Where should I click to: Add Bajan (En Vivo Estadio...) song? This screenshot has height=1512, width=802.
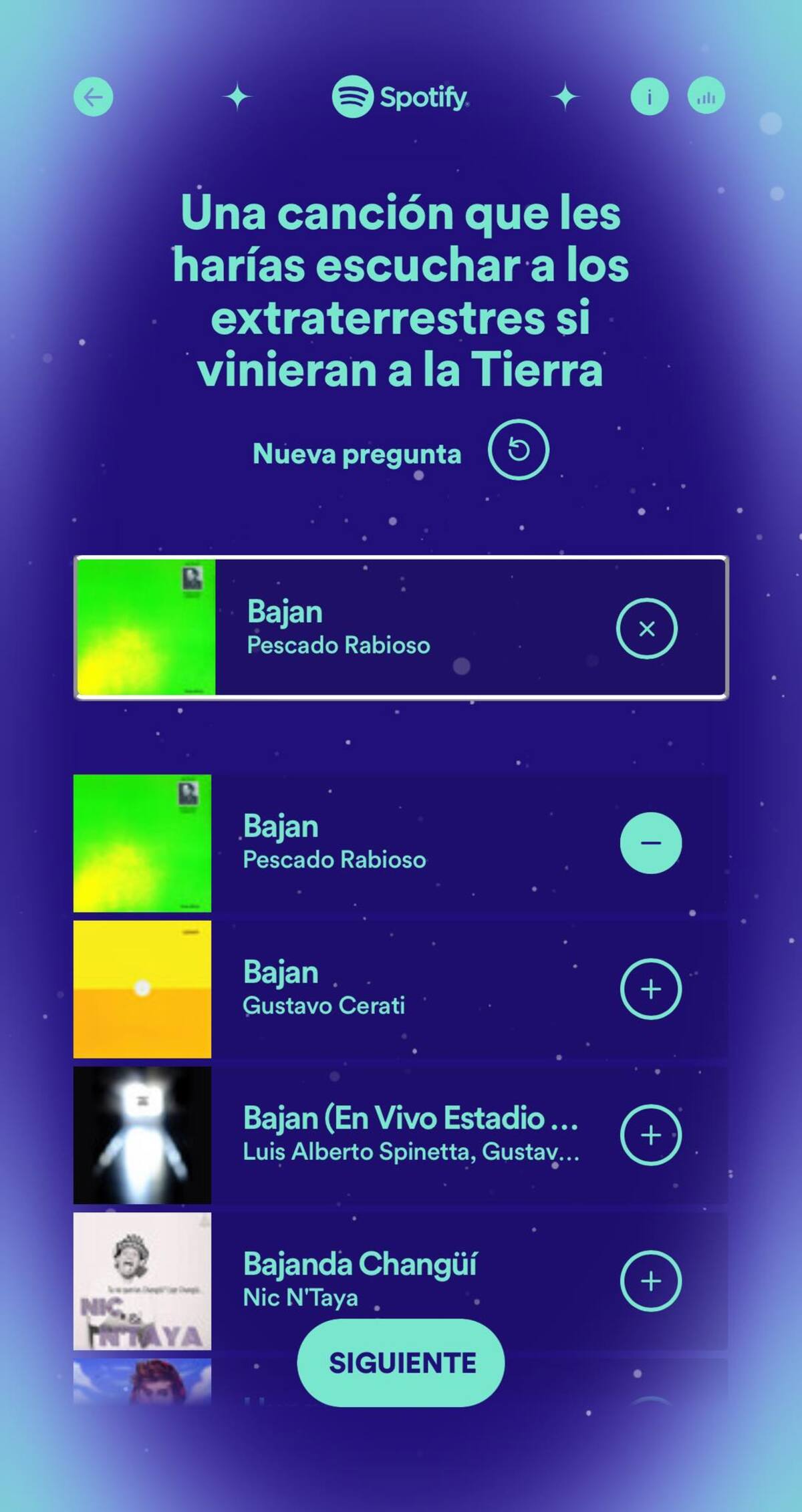click(650, 1135)
